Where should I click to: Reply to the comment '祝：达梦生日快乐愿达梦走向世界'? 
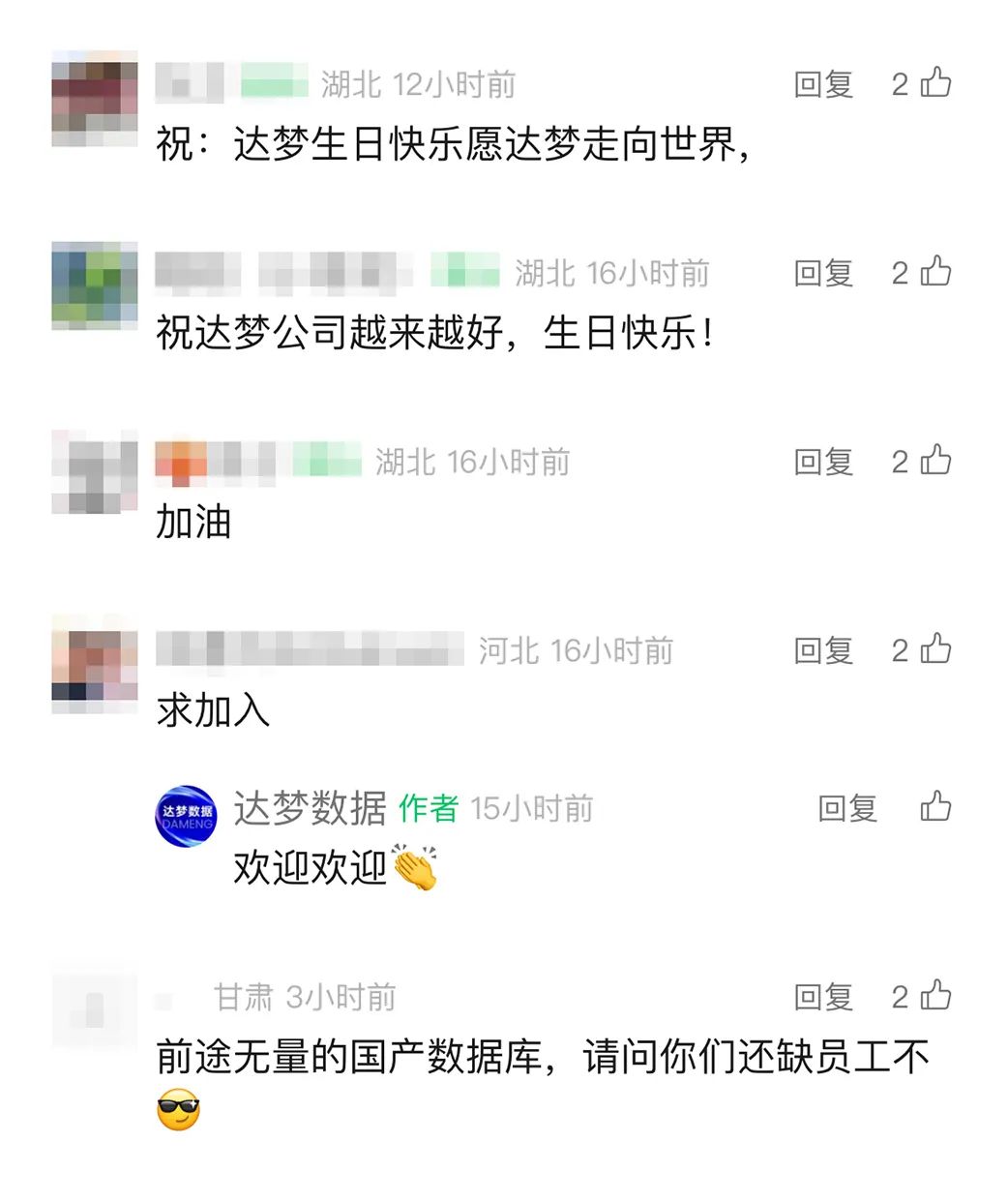point(823,84)
